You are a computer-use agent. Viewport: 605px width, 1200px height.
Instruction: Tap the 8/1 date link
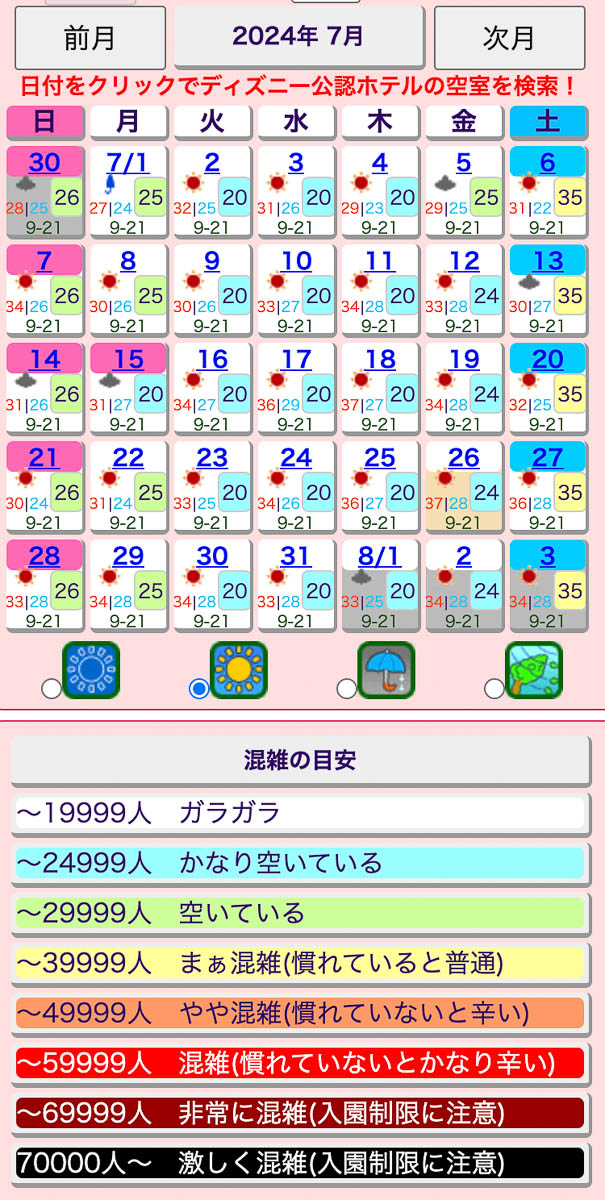pyautogui.click(x=380, y=555)
